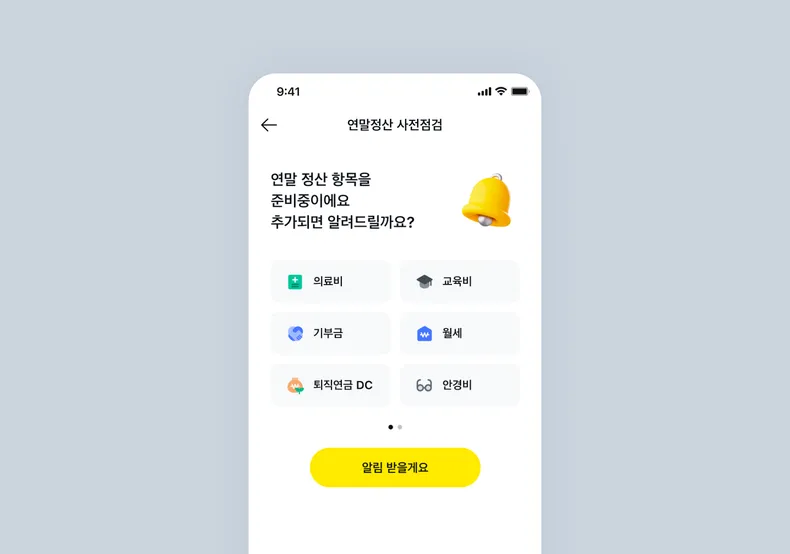Go back using the arrow icon
This screenshot has width=790, height=554.
click(x=269, y=125)
